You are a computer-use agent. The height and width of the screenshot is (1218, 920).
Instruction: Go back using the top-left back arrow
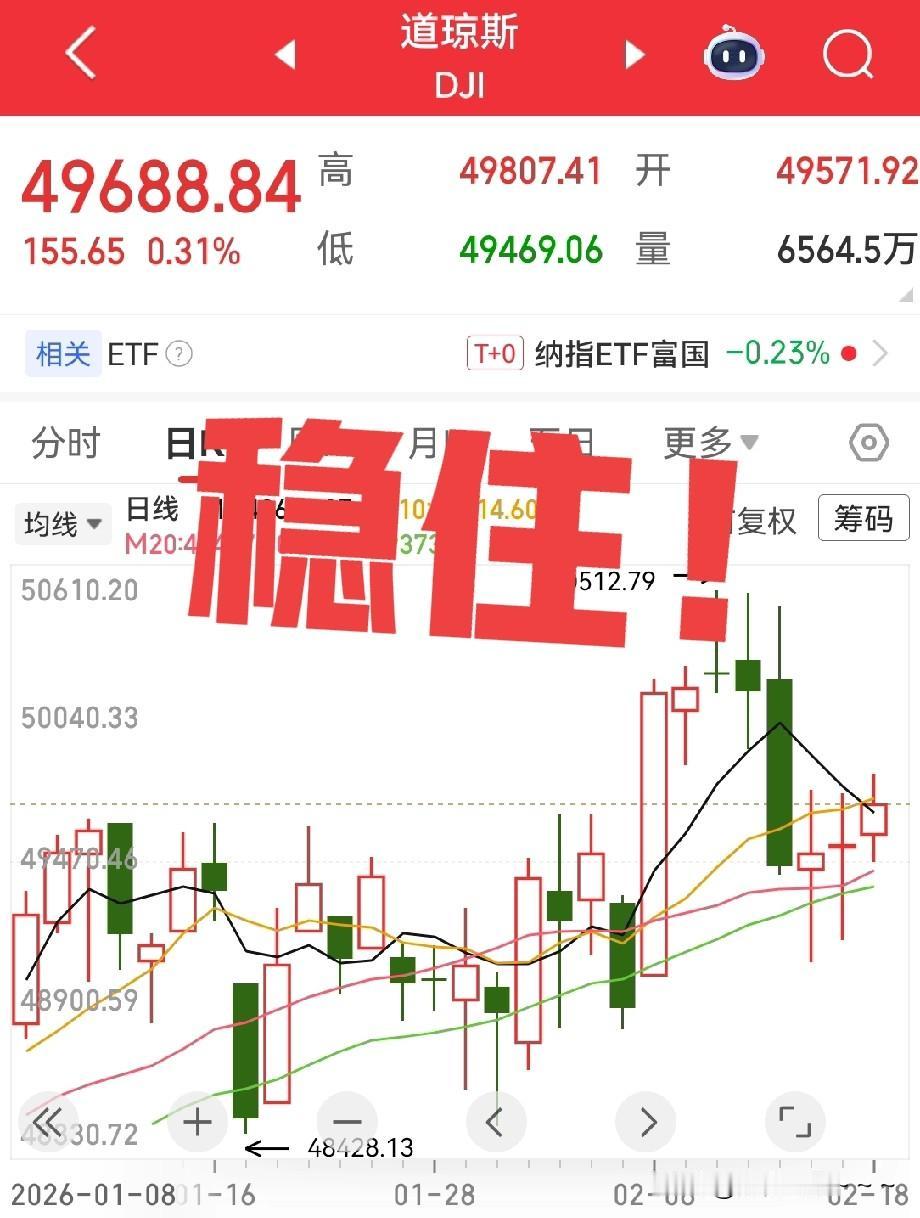point(80,55)
